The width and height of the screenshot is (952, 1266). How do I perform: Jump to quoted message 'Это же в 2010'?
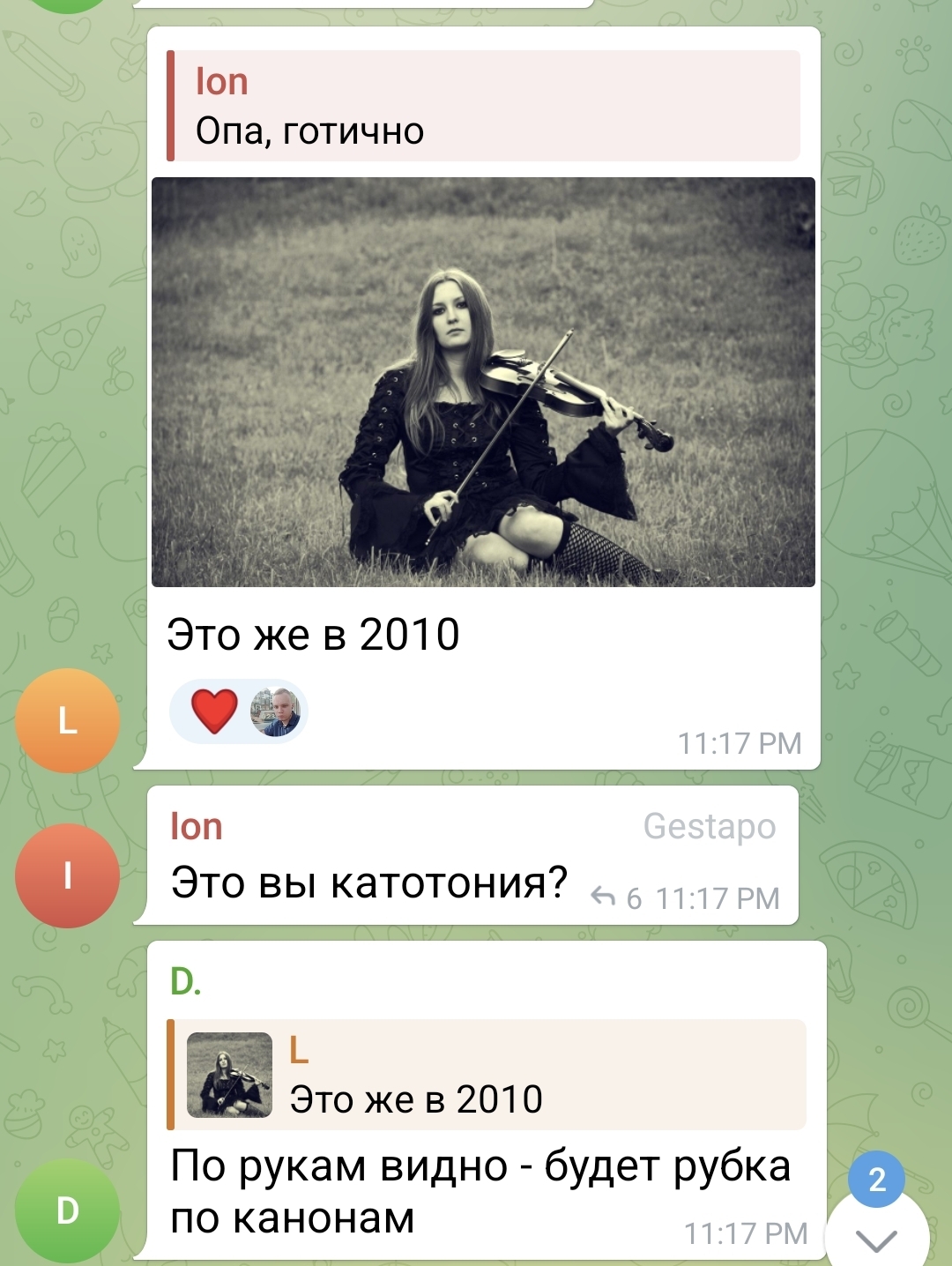[x=487, y=1075]
